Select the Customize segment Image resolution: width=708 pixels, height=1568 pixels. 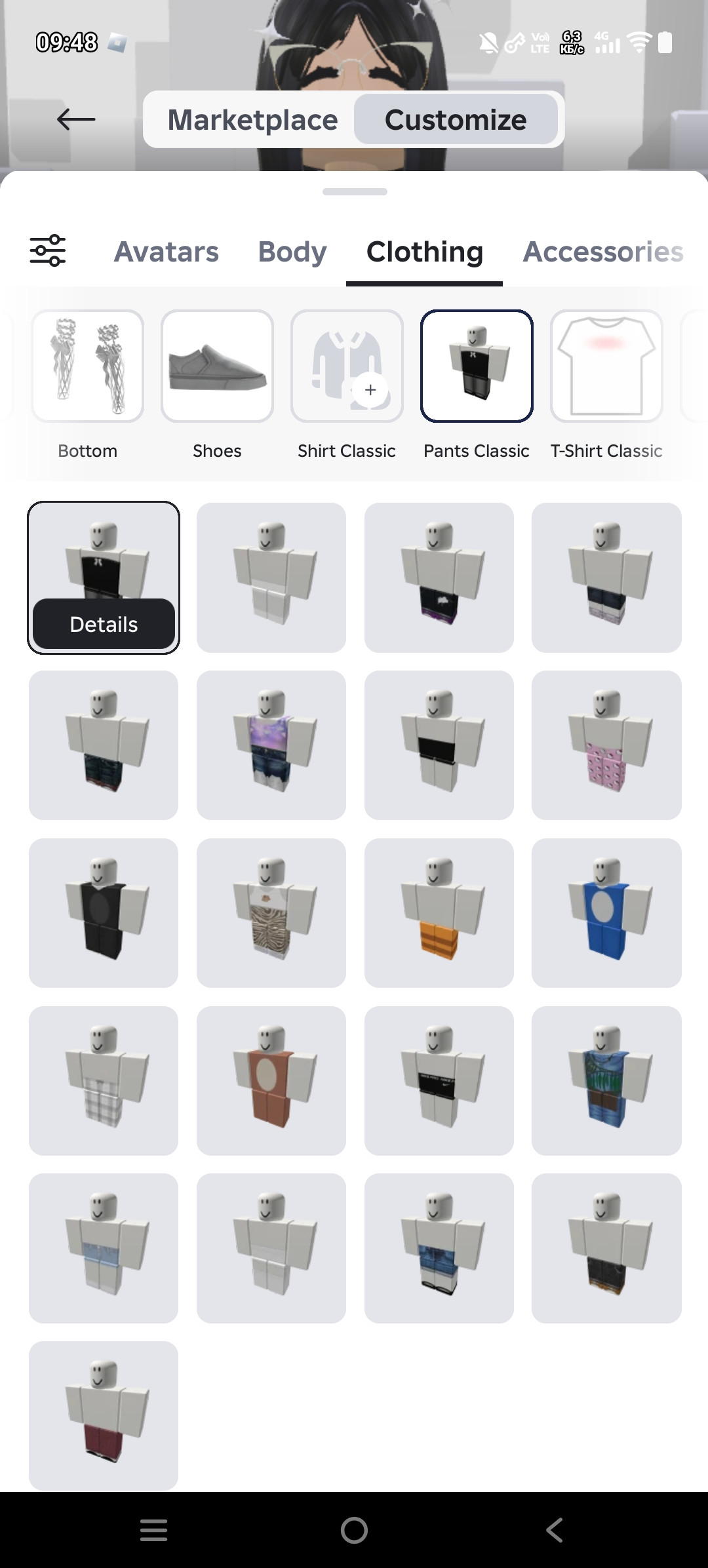pos(456,120)
